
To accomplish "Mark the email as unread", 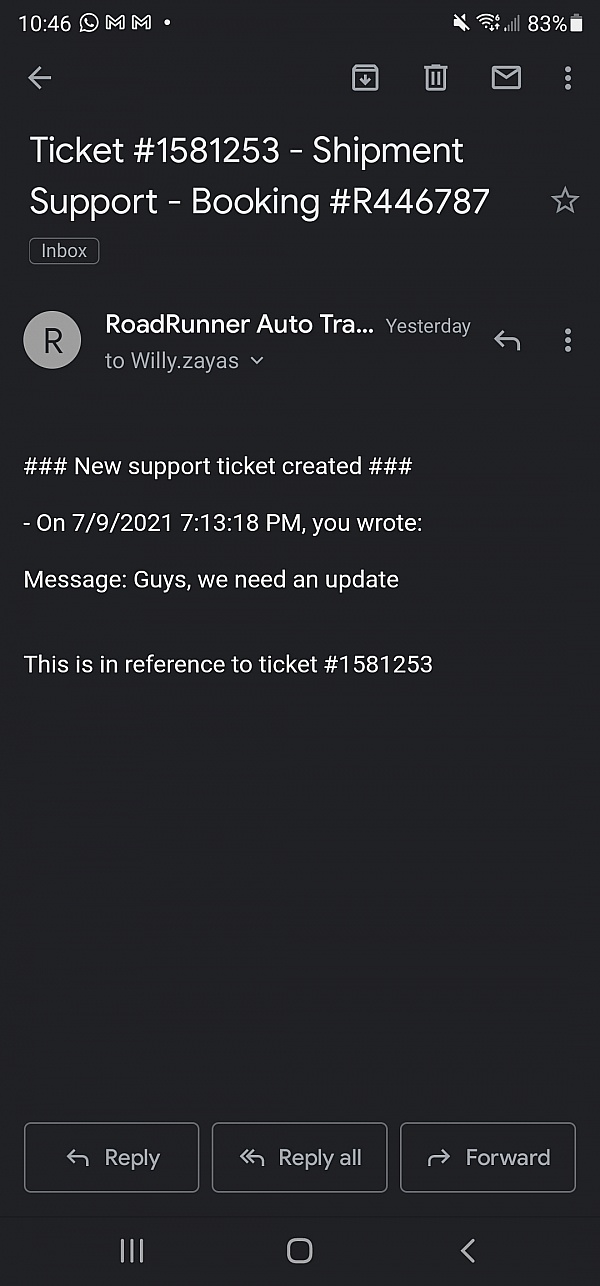I will point(506,77).
